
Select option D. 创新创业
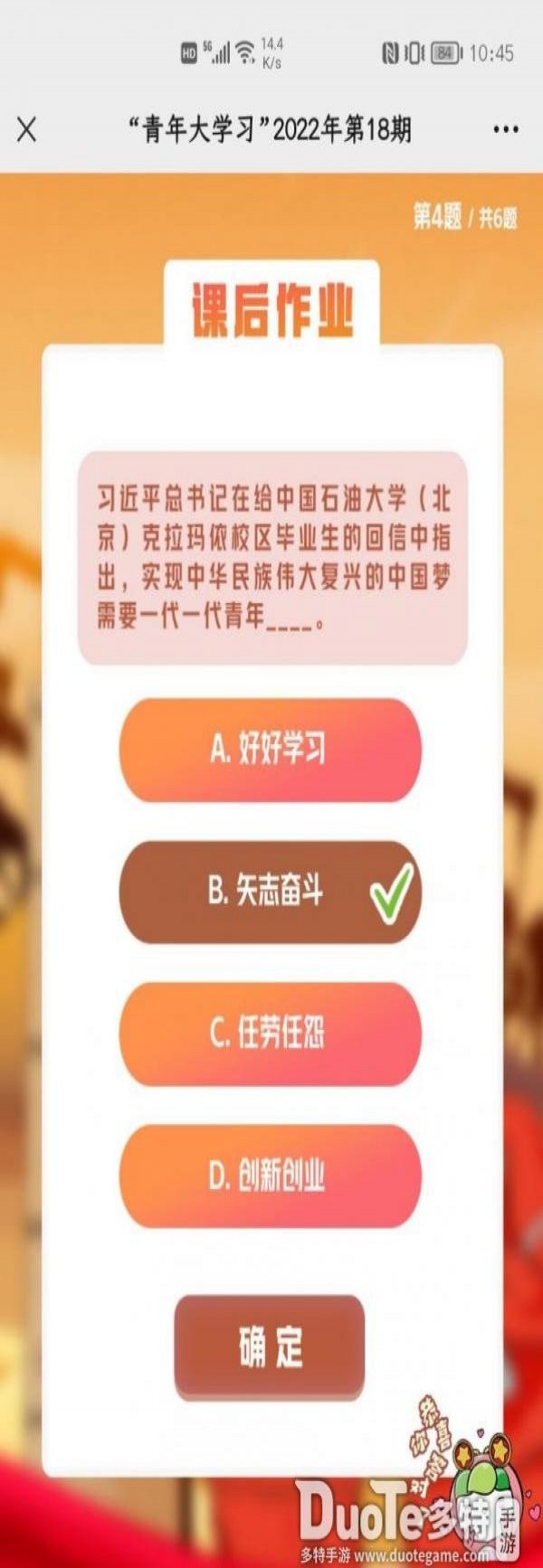pos(270,1176)
